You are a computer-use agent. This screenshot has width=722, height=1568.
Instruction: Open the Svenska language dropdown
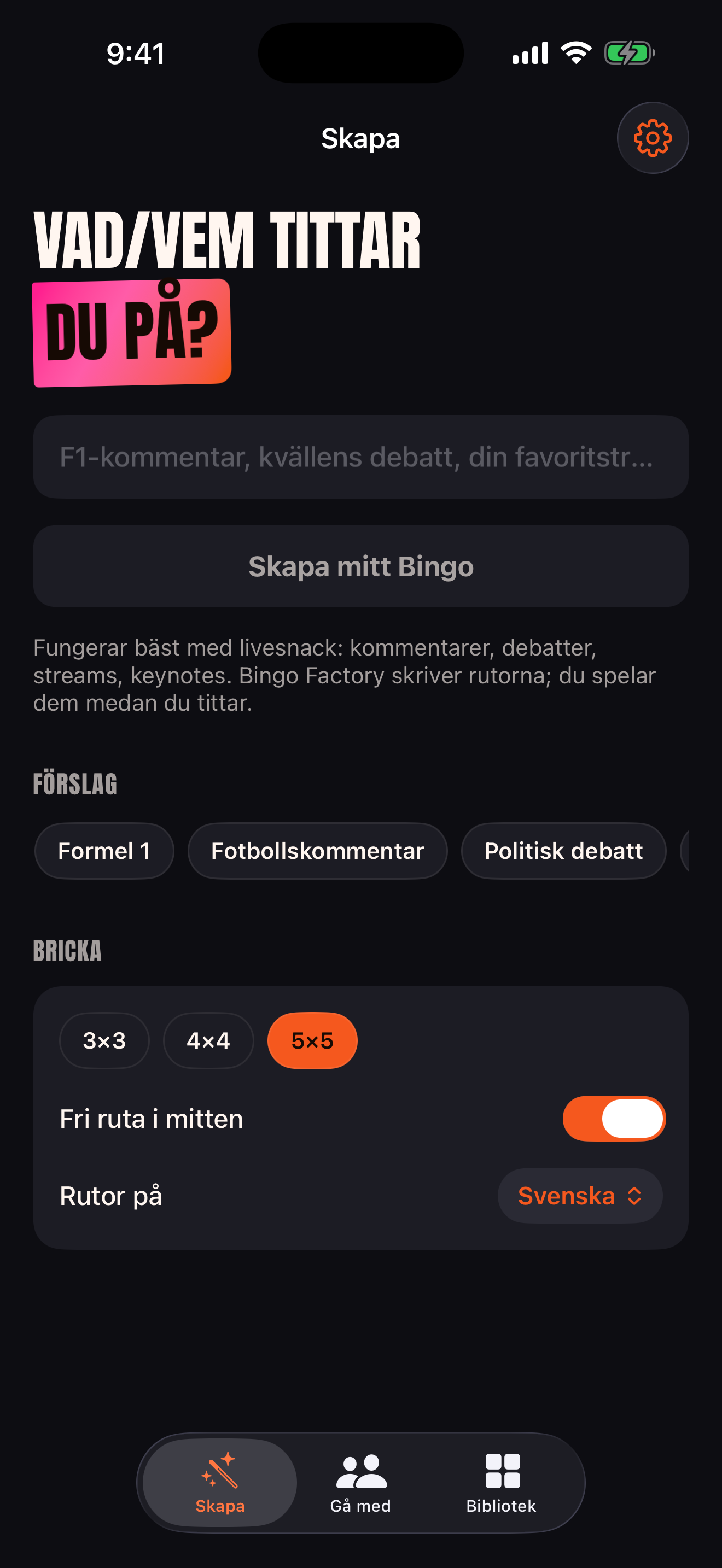click(580, 1196)
